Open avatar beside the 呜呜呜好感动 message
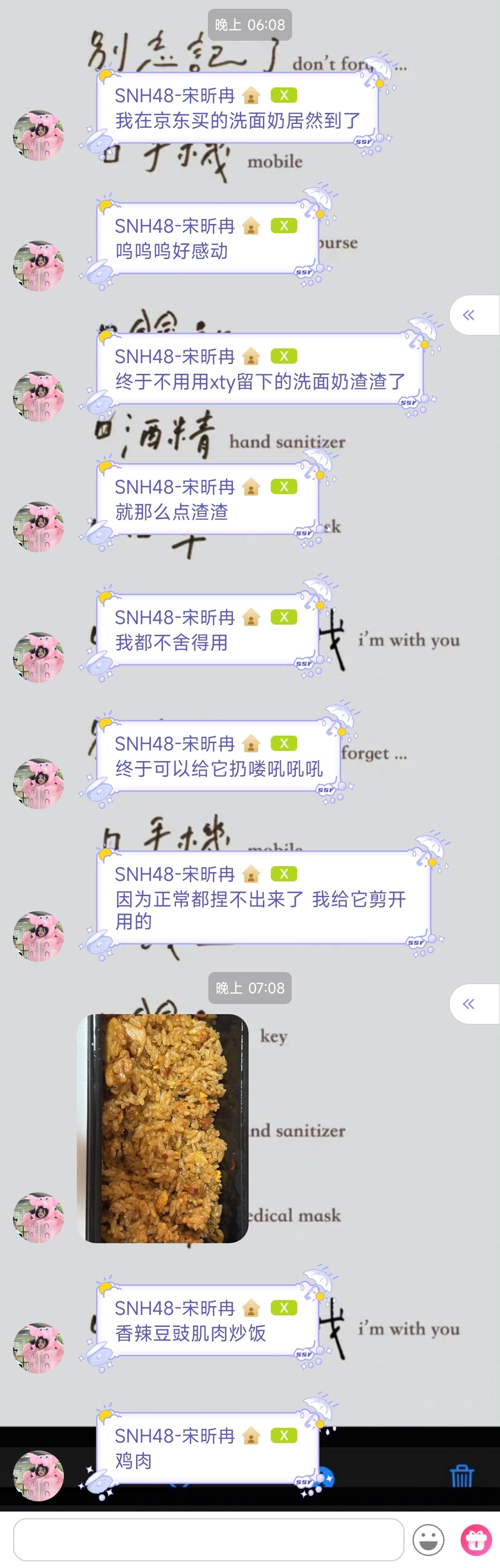Viewport: 500px width, 1568px height. click(38, 266)
